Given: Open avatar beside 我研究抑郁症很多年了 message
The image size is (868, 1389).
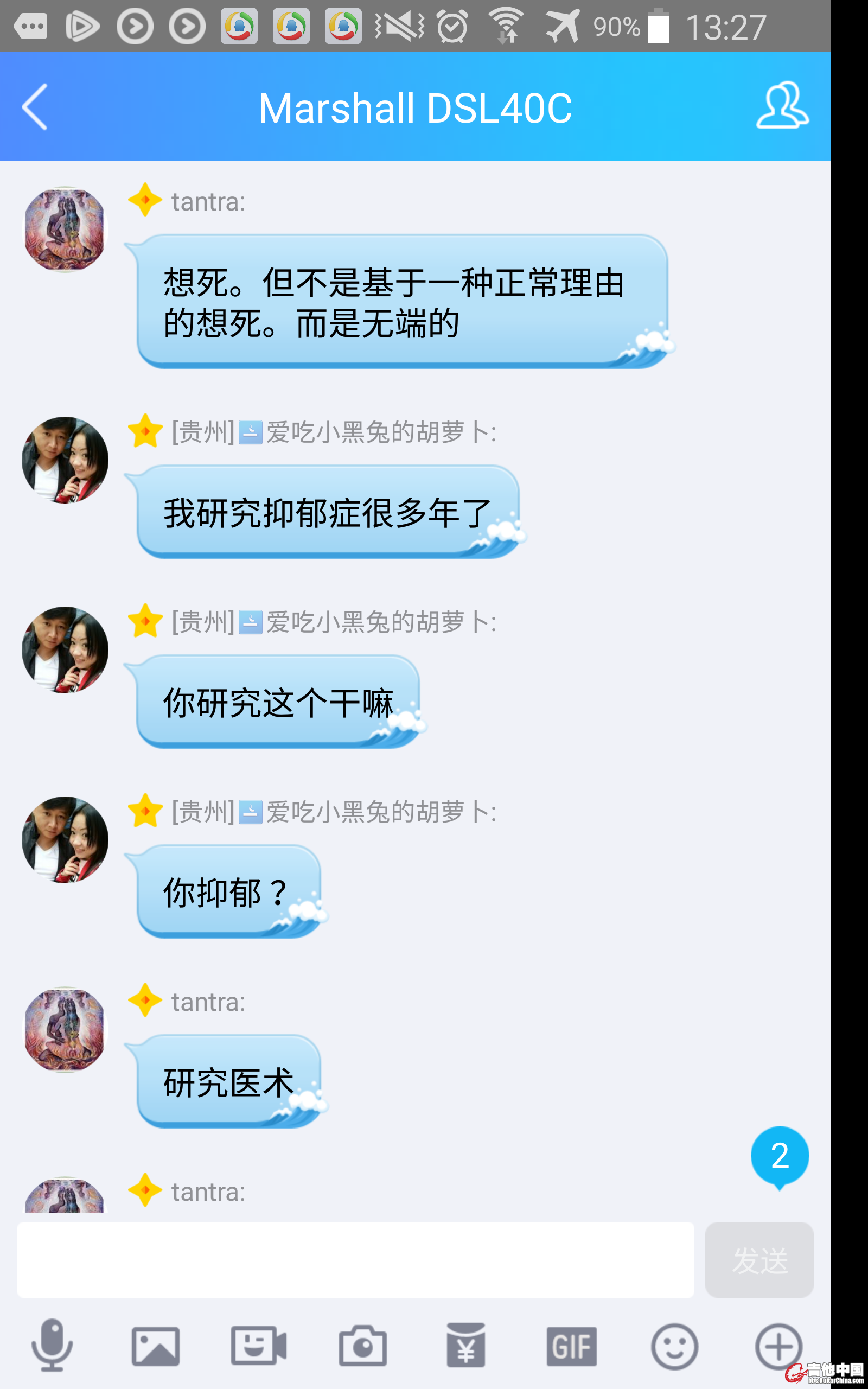Looking at the screenshot, I should (65, 460).
